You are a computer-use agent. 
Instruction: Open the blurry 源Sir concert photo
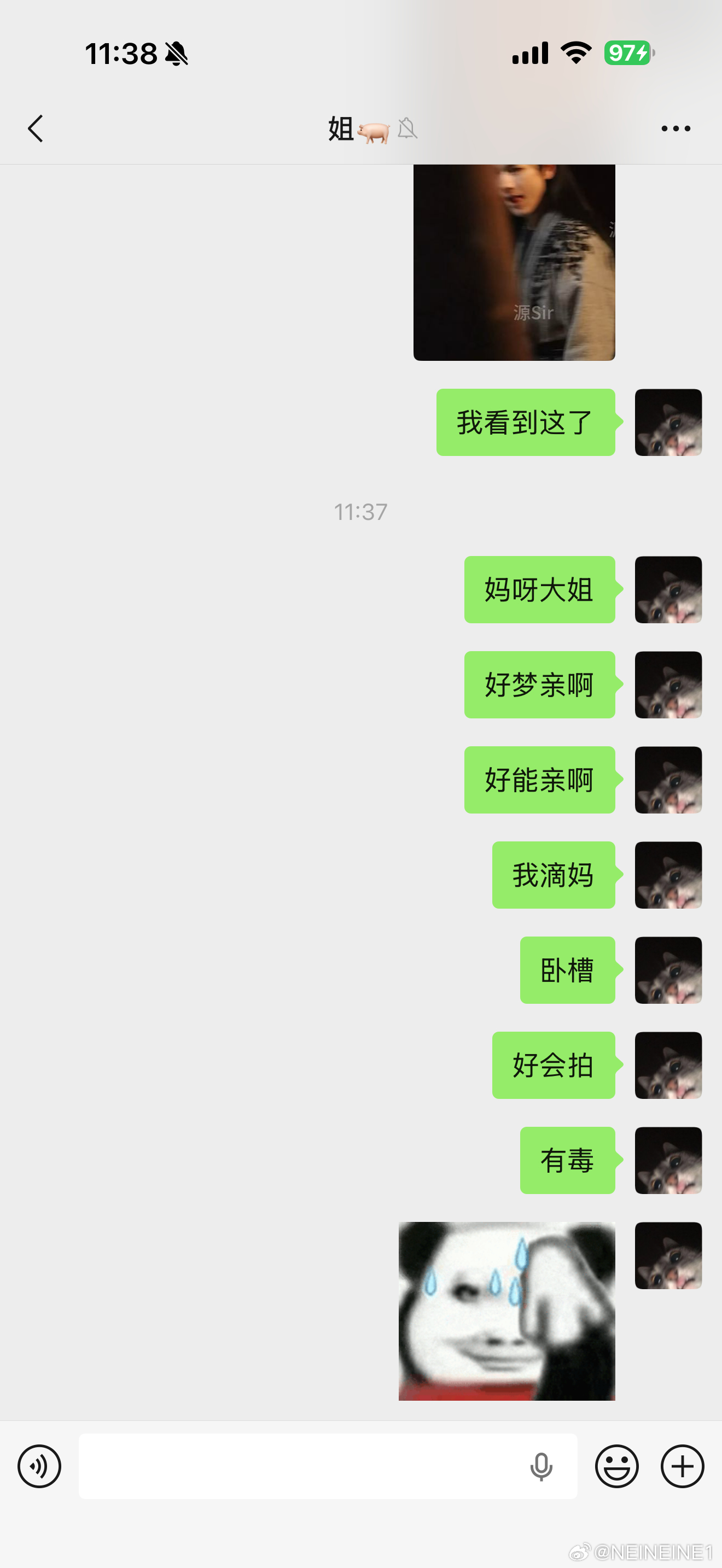coord(514,262)
